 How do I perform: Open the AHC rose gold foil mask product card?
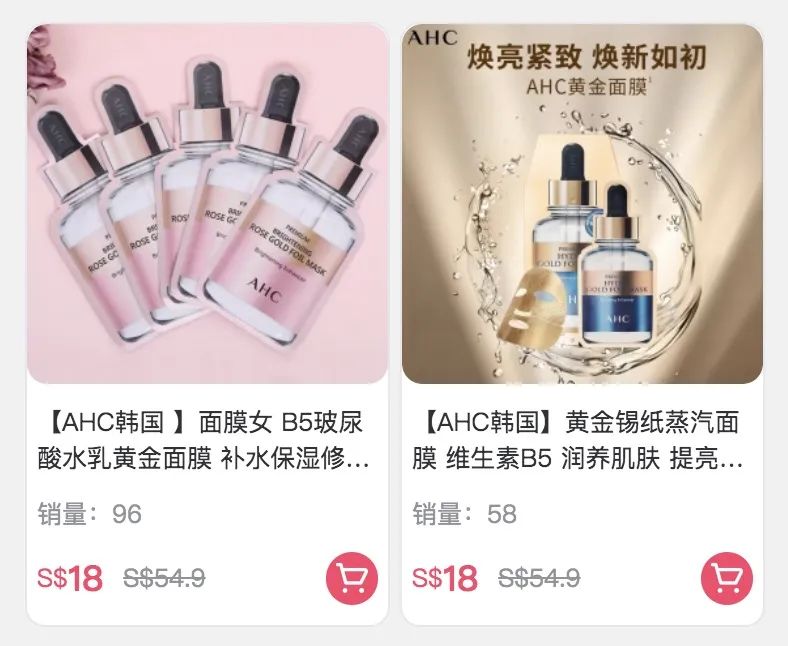click(207, 205)
